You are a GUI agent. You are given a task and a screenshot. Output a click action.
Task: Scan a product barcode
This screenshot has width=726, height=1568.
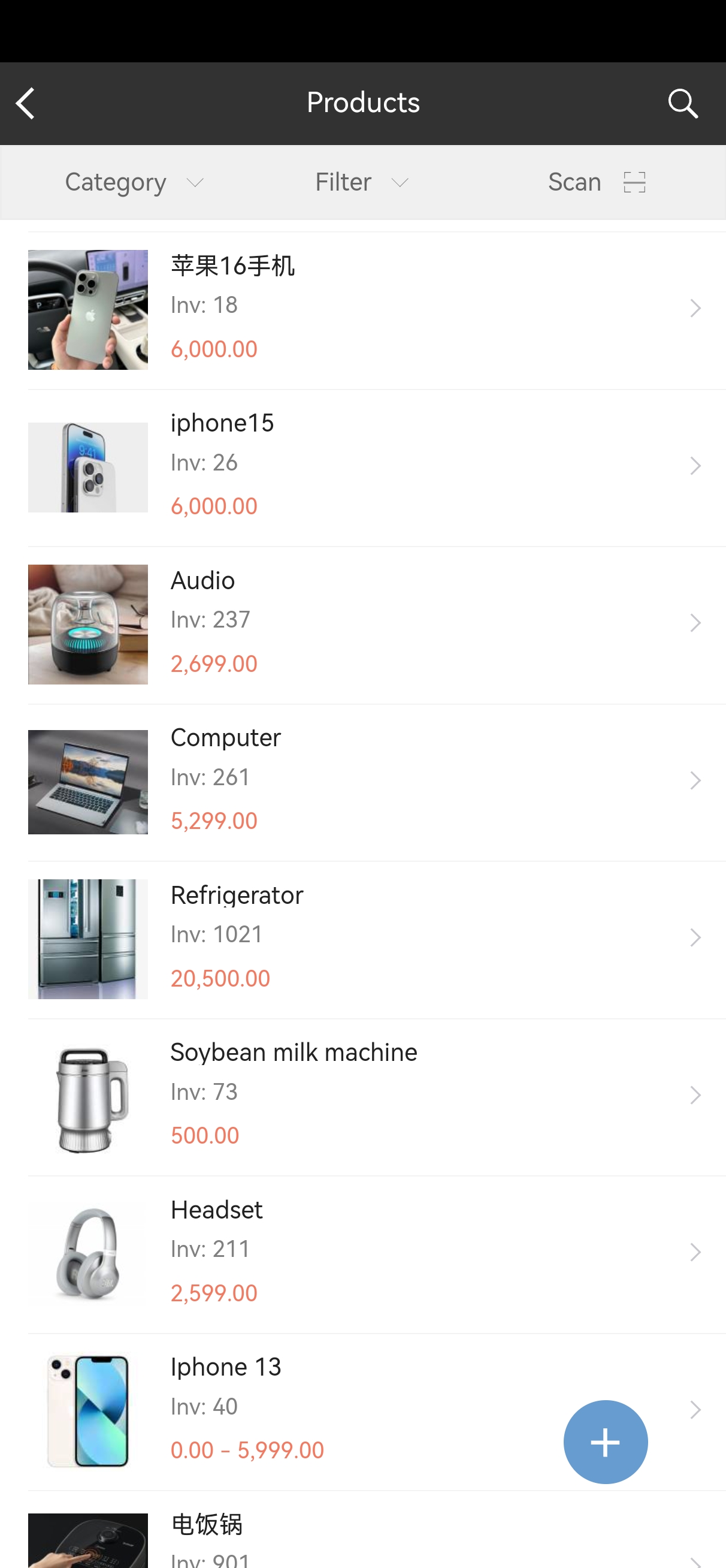click(x=597, y=183)
